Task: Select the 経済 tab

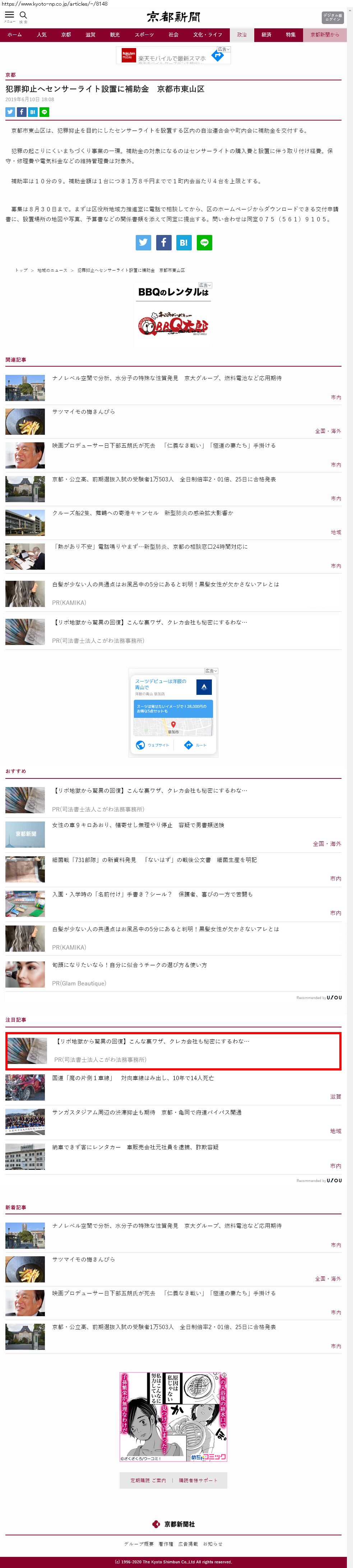Action: pyautogui.click(x=266, y=35)
